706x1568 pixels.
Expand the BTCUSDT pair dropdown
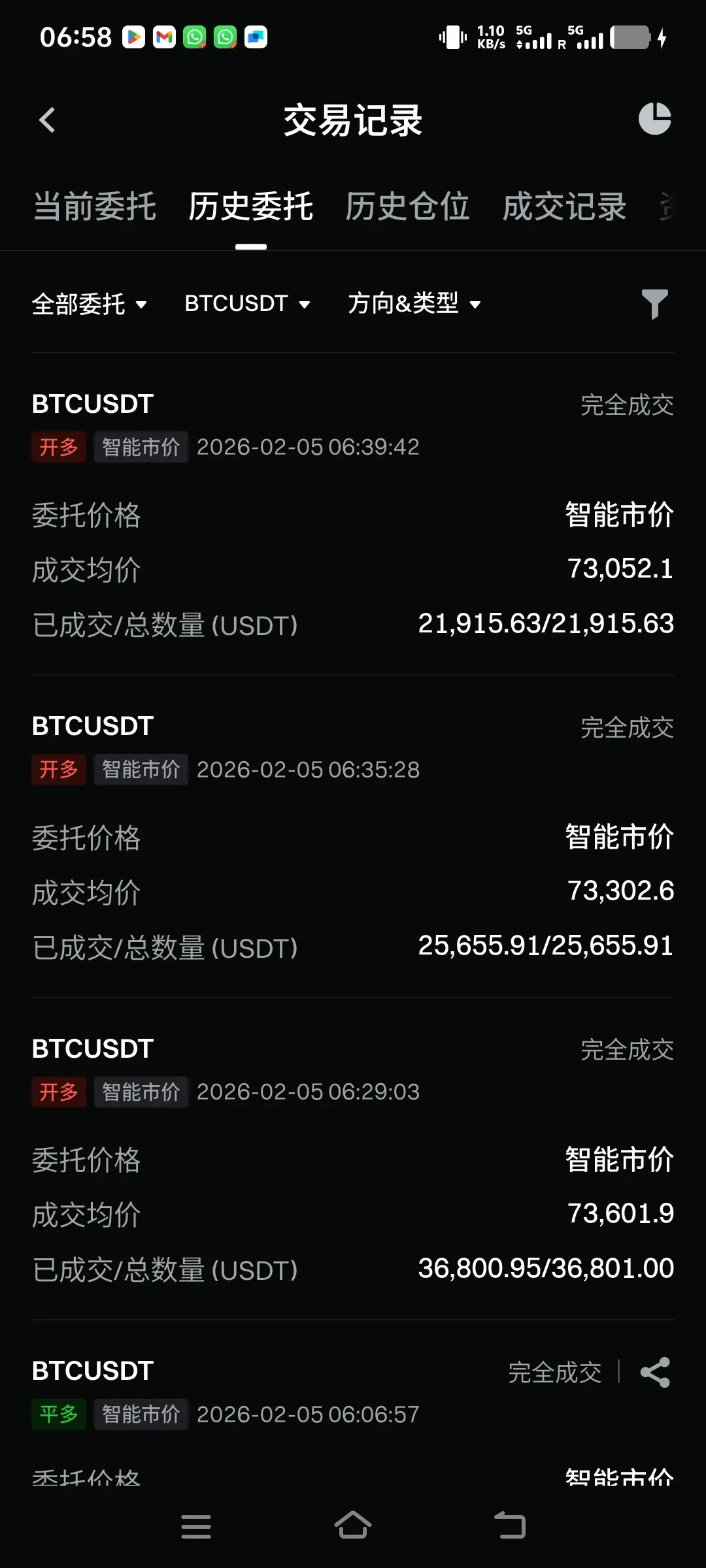247,304
